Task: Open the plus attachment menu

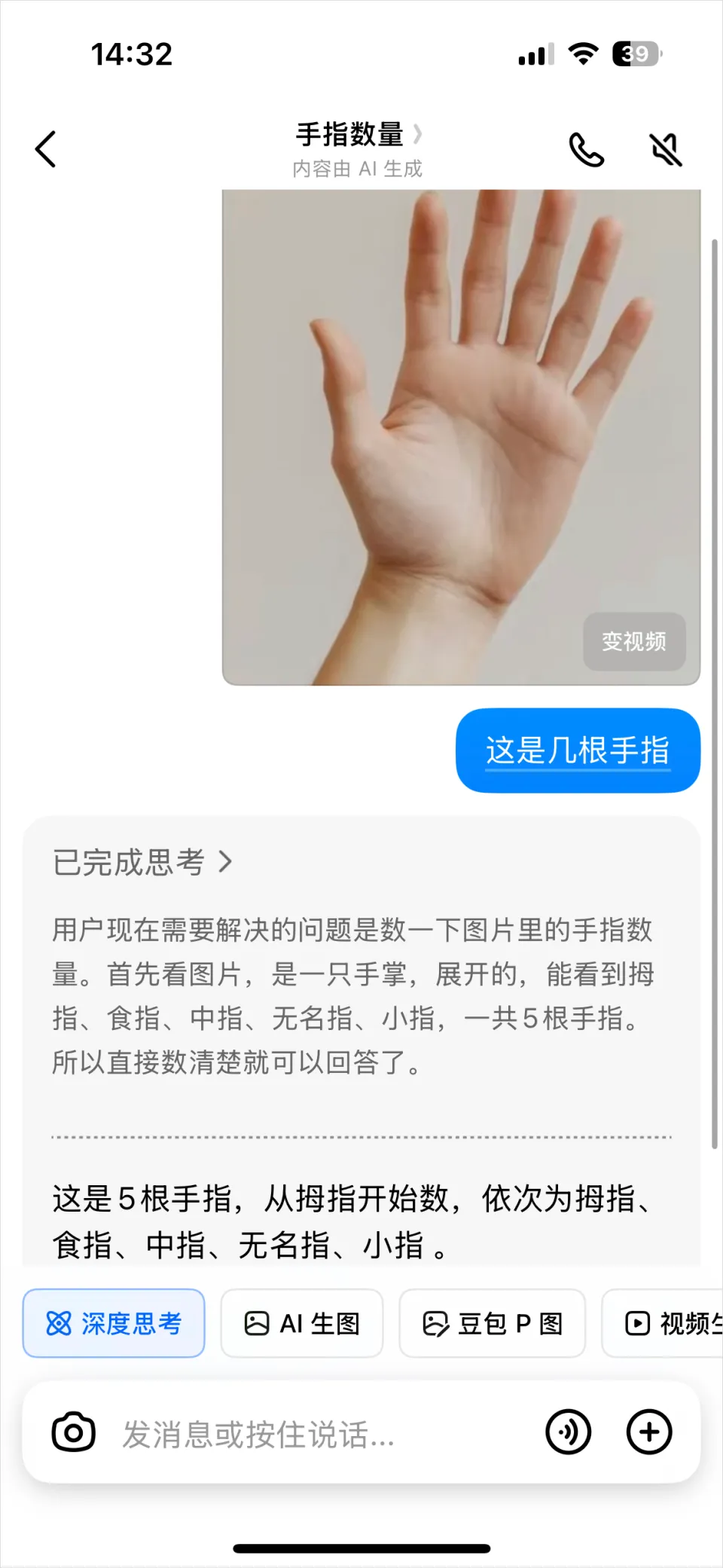Action: point(648,1432)
